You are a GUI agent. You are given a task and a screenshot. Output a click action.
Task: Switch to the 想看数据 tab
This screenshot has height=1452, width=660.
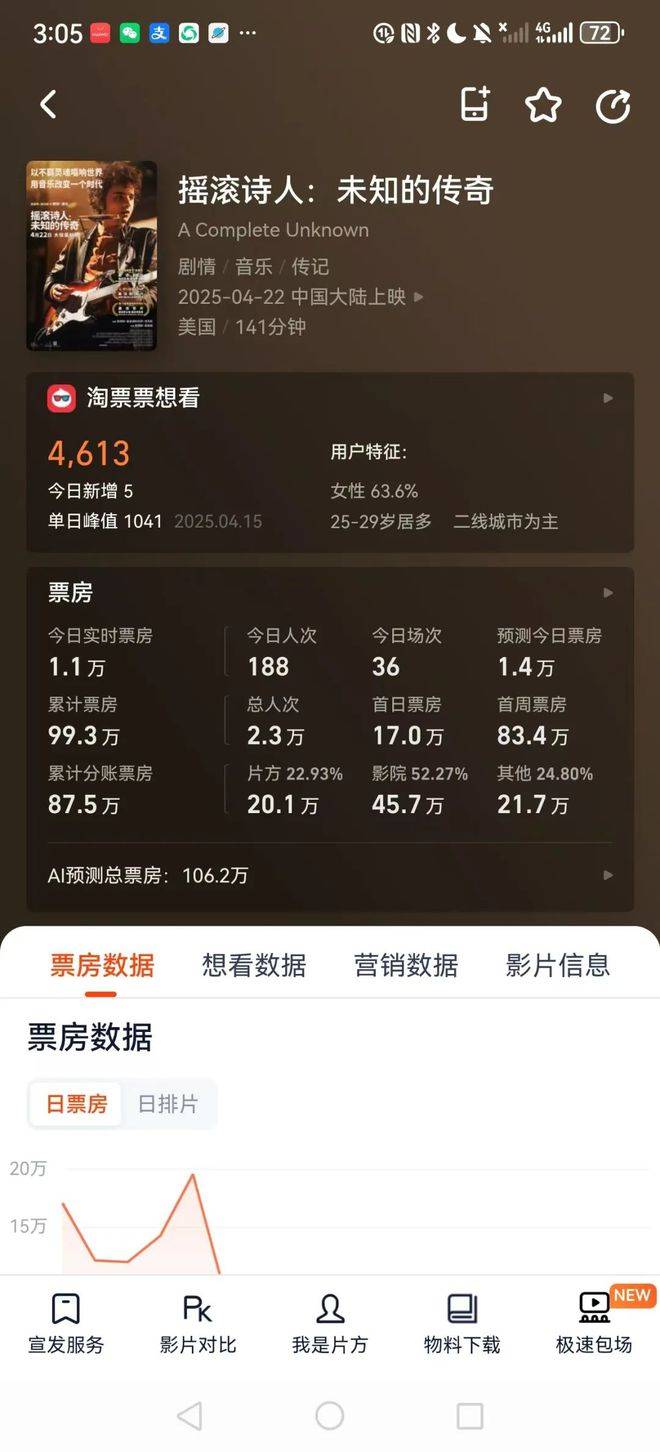(254, 965)
